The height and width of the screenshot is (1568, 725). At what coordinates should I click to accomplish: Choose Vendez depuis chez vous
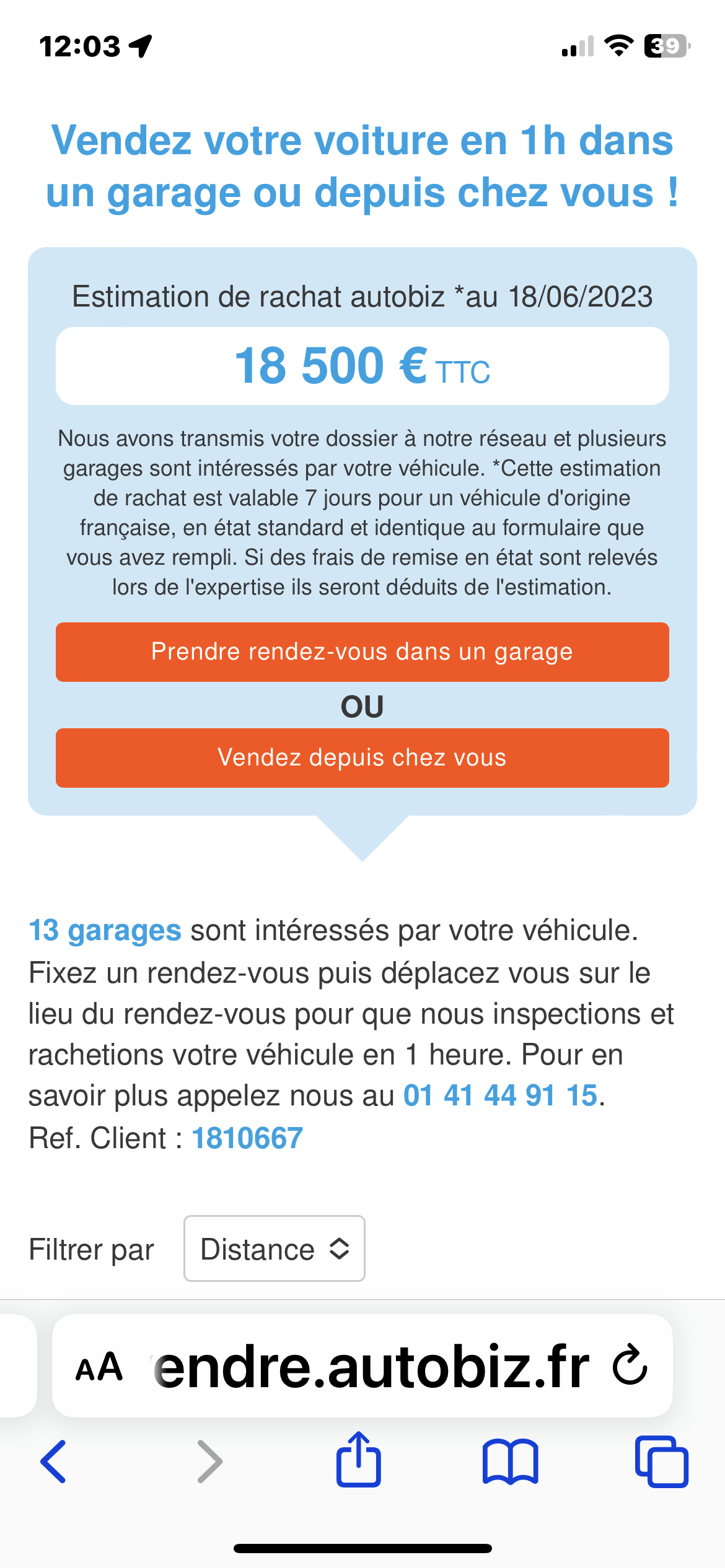tap(362, 758)
